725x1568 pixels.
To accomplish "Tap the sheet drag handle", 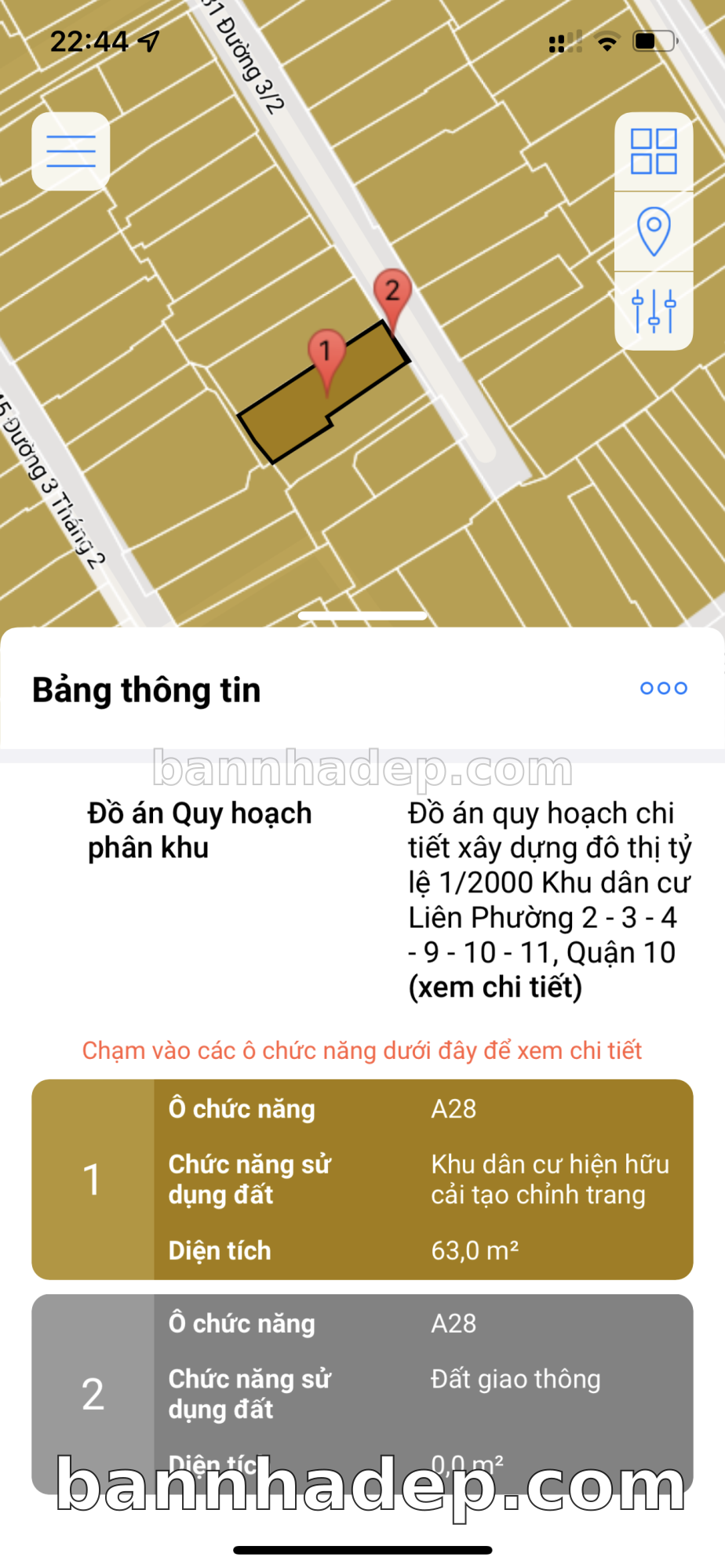I will (x=362, y=617).
